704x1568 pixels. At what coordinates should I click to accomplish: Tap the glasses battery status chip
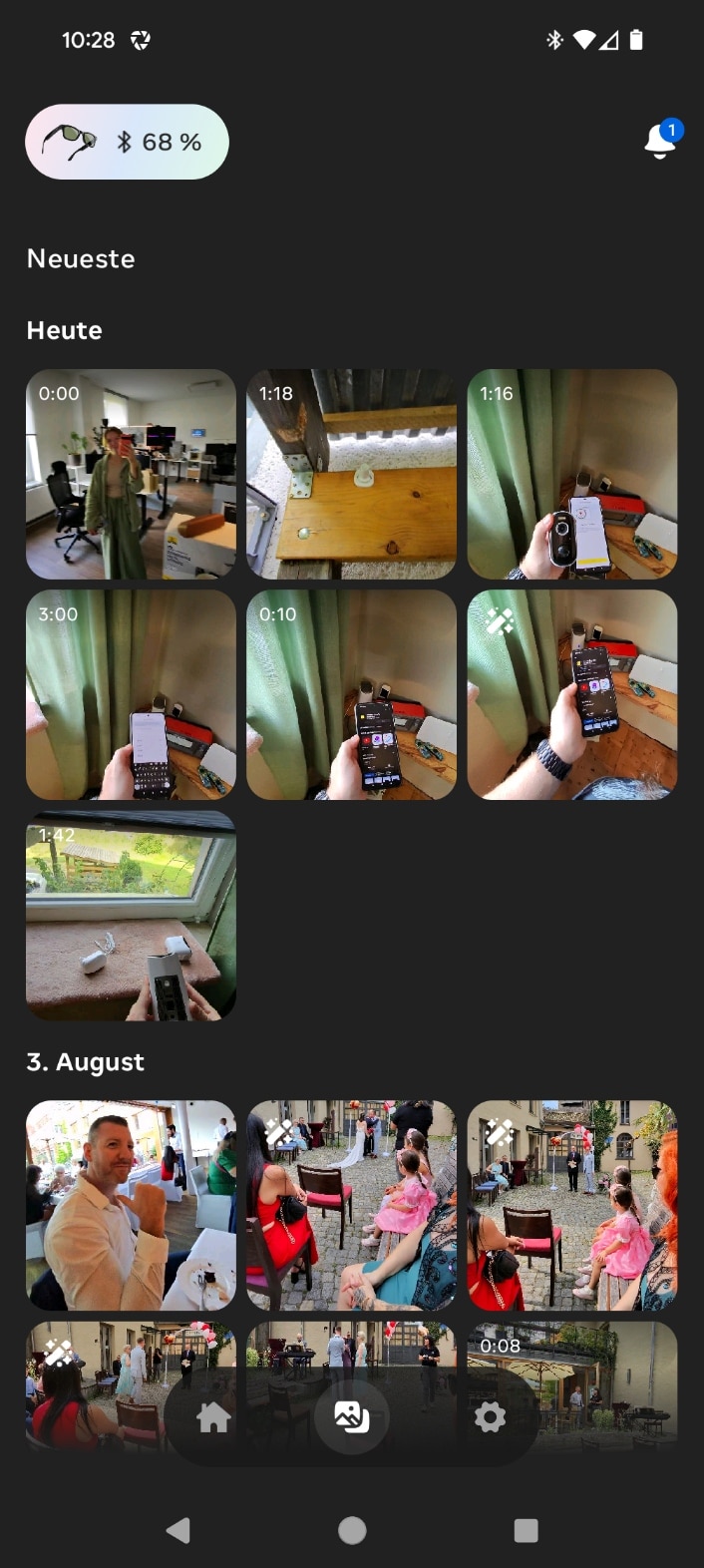127,142
